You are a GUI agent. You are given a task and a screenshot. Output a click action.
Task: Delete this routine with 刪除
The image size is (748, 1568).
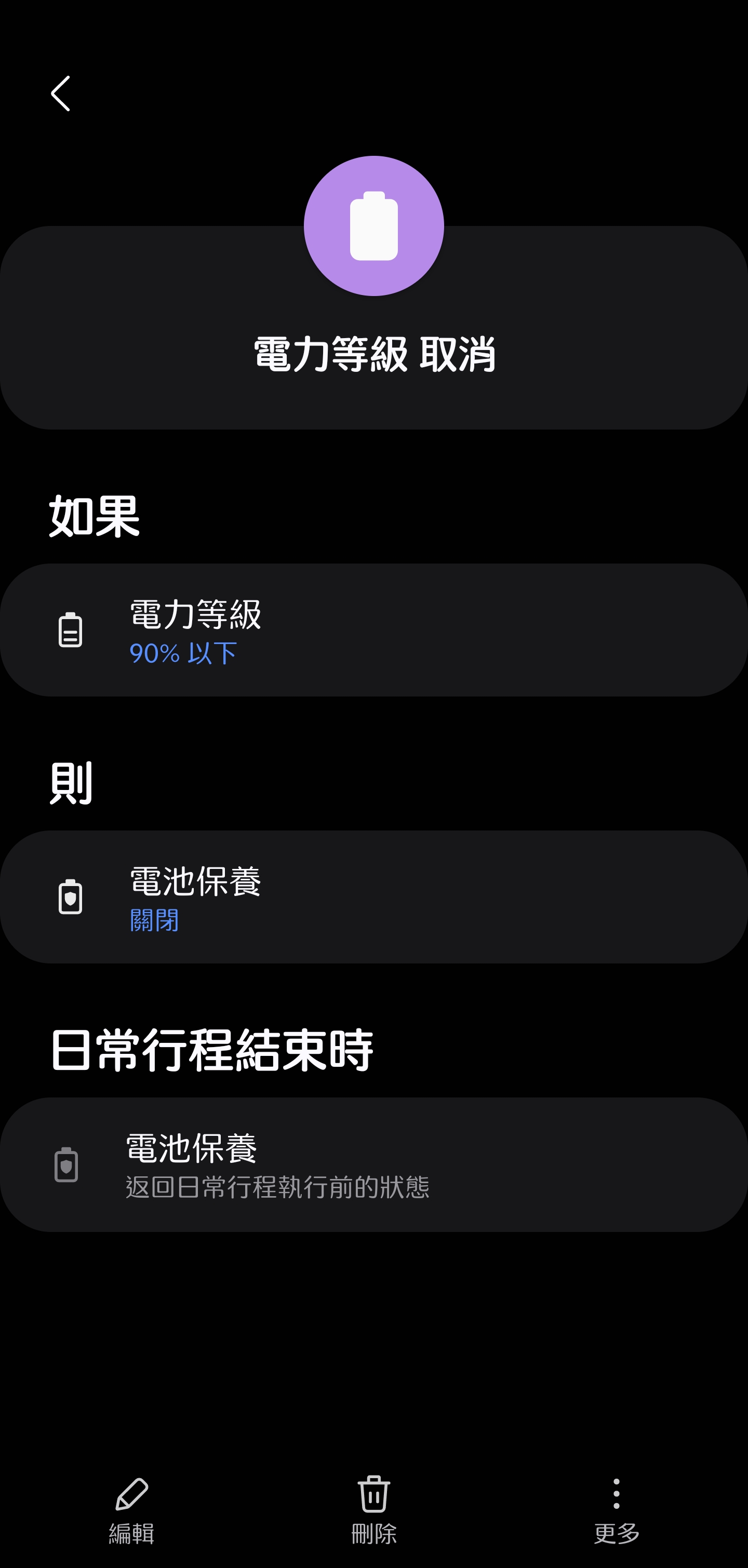pyautogui.click(x=373, y=1510)
